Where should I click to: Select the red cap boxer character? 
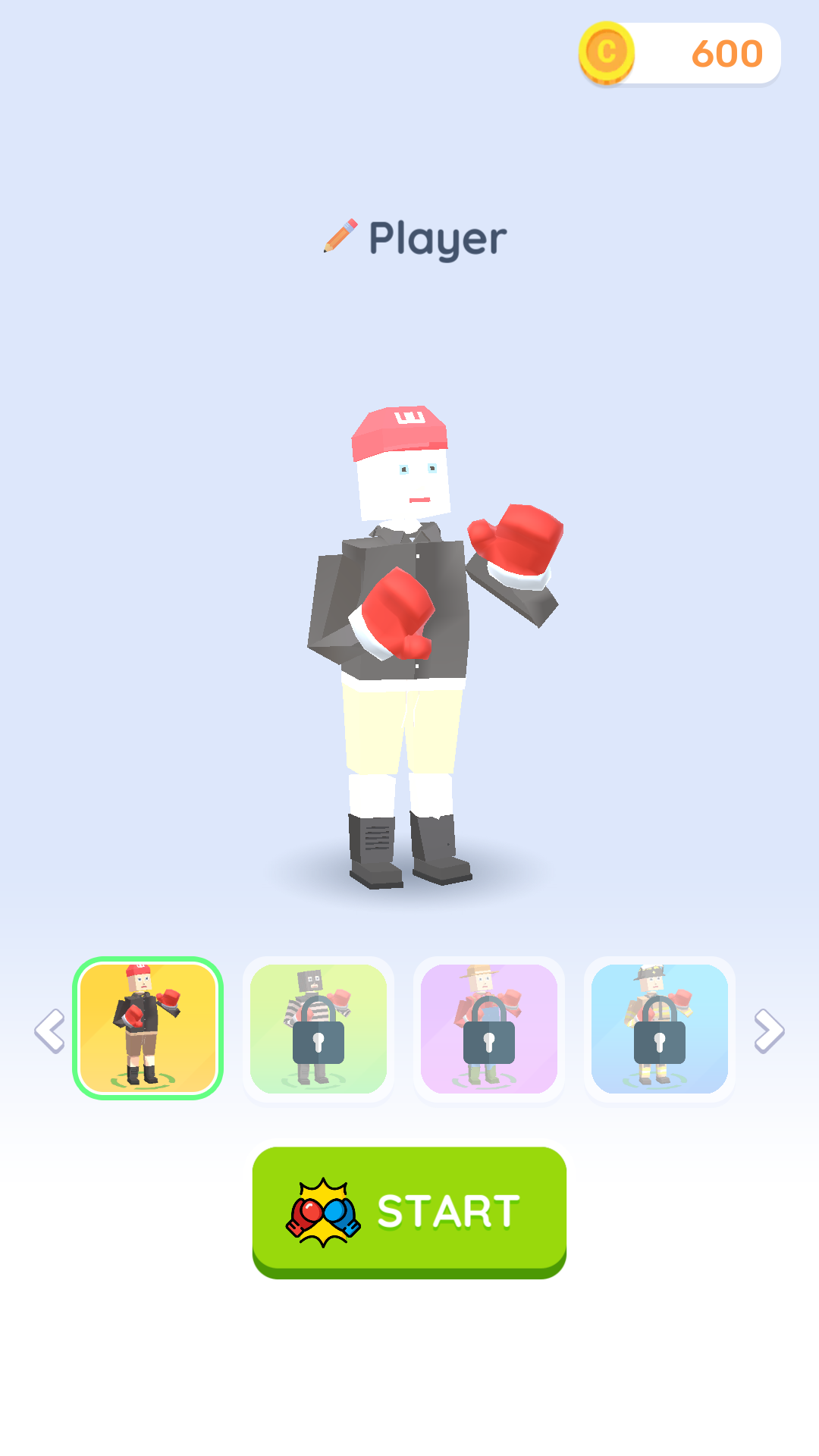(148, 1028)
